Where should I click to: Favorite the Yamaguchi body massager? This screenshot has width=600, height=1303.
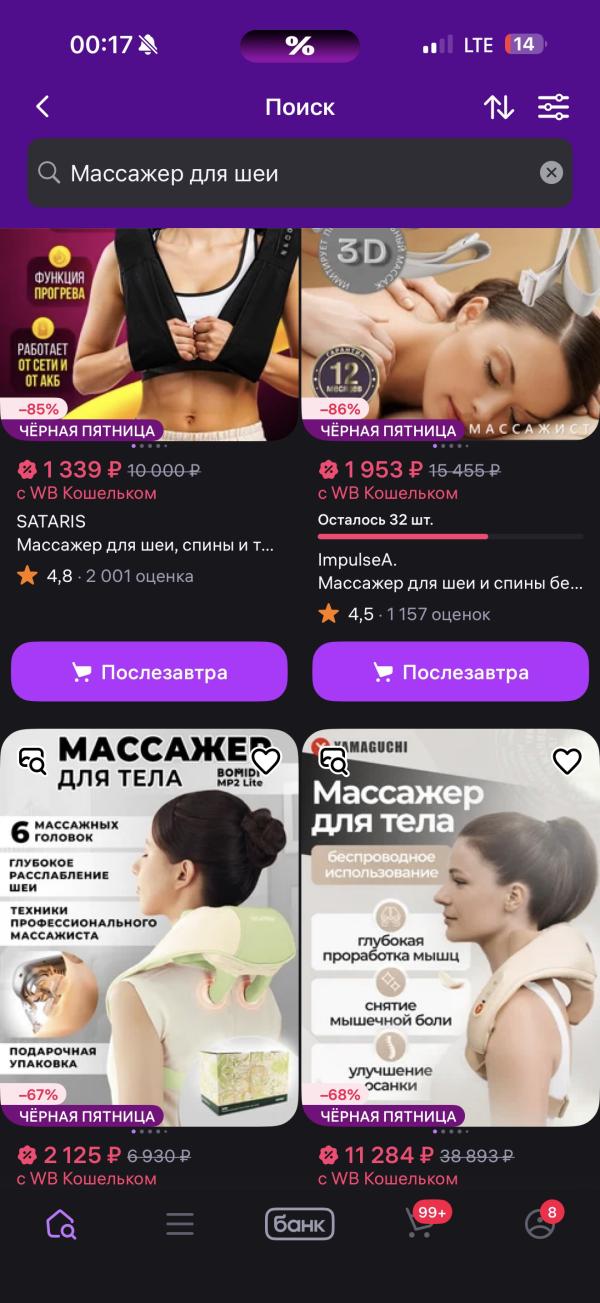567,761
